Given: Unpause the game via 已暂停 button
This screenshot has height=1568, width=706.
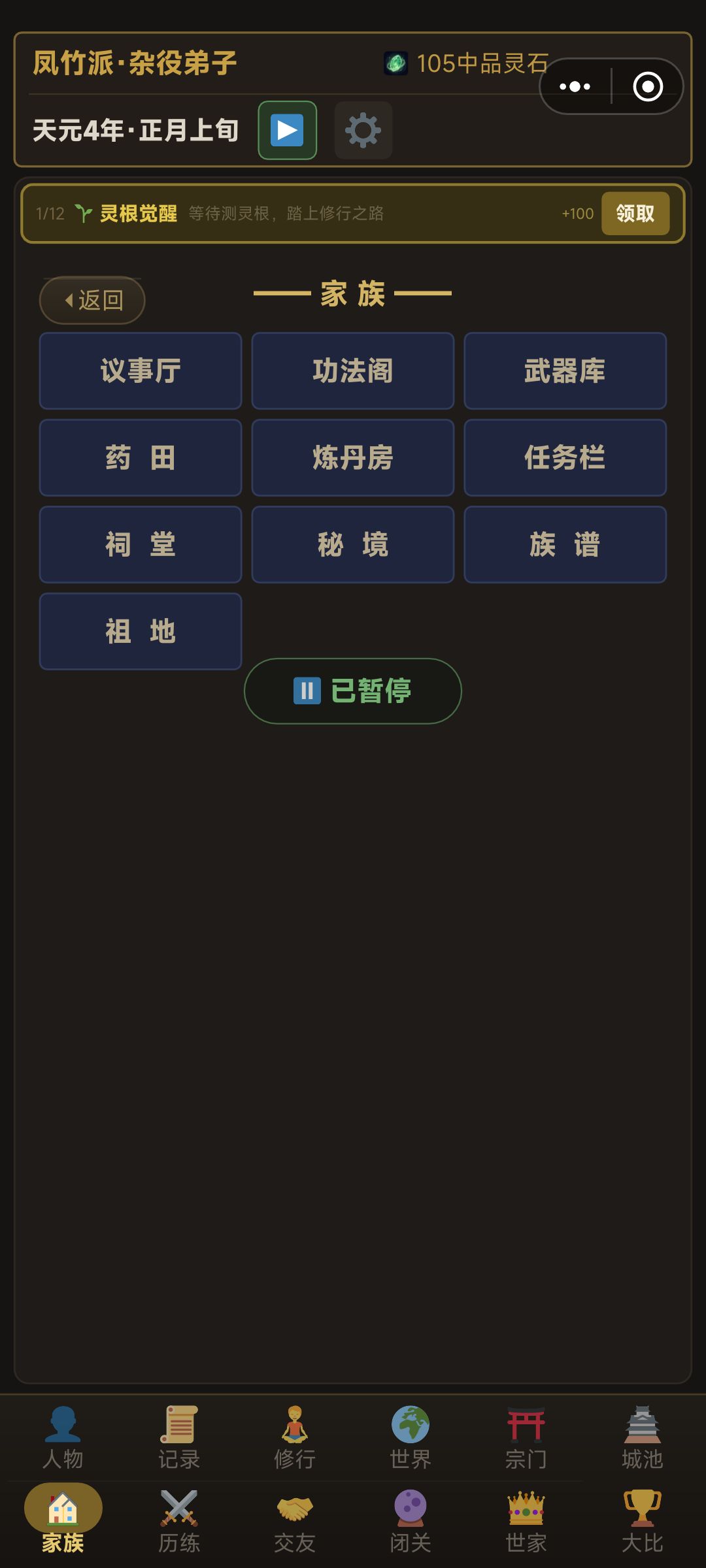Looking at the screenshot, I should [352, 691].
